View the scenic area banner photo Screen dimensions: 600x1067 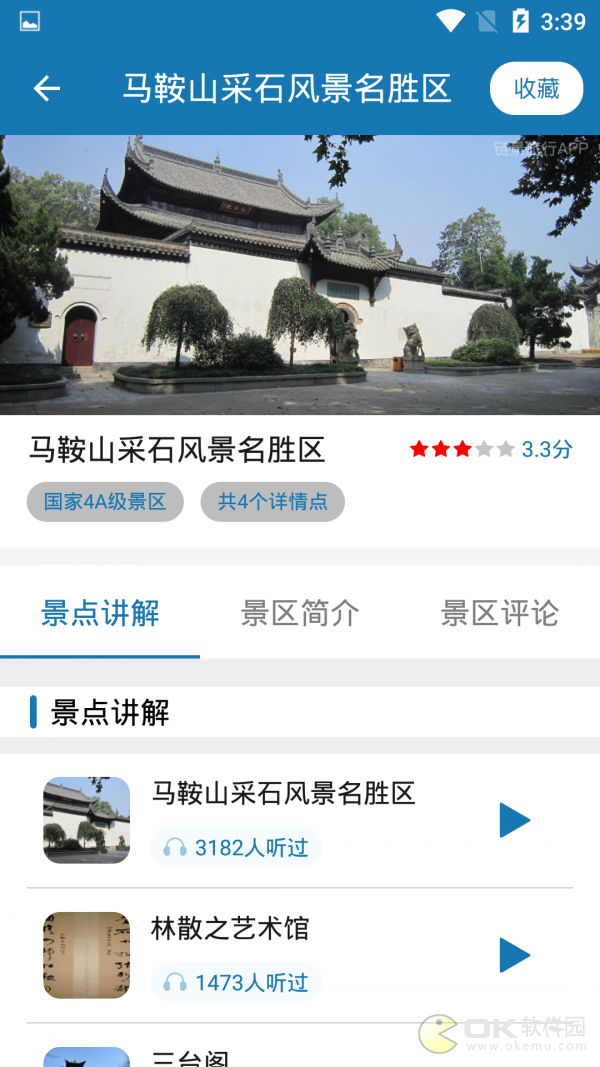tap(300, 275)
